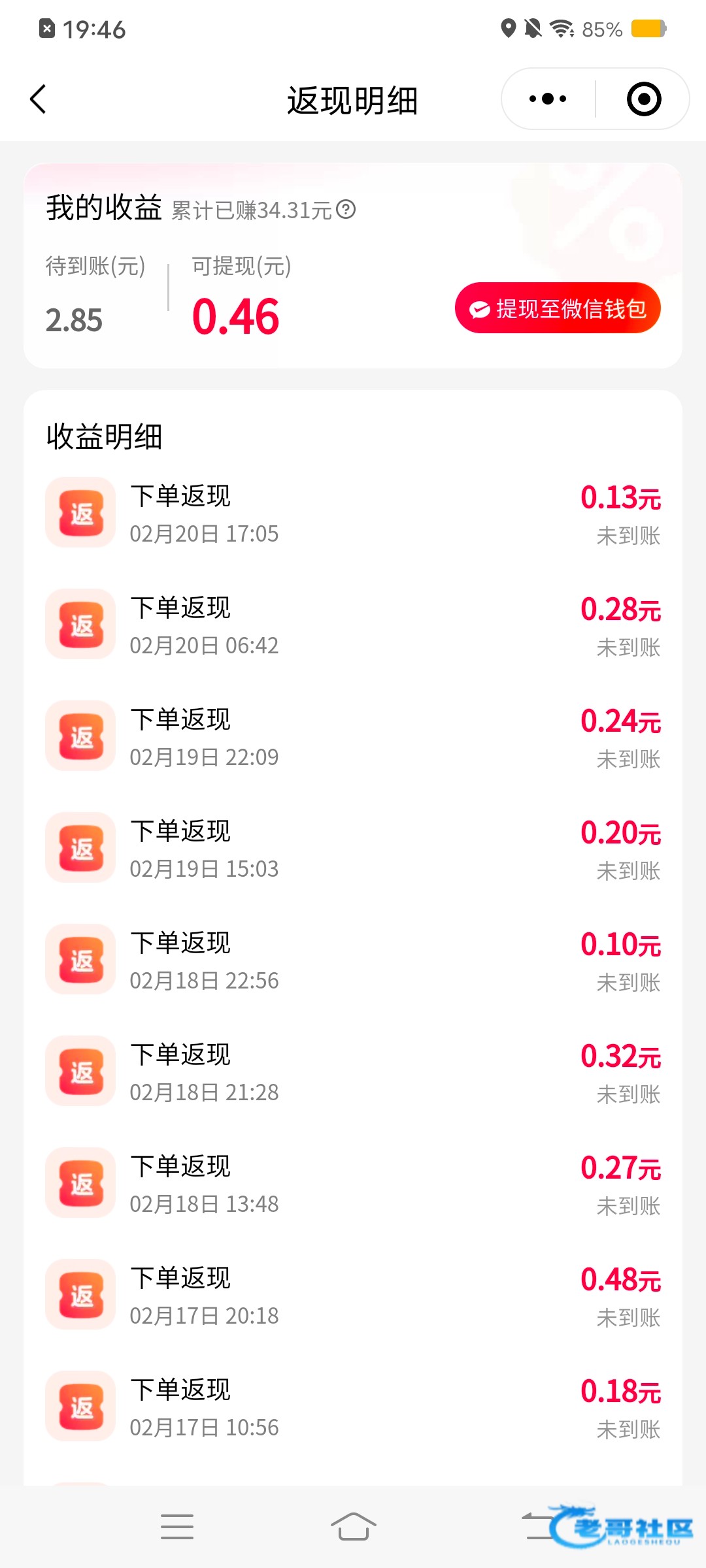Tap the help icon beside 累计已赚34.31元
The width and height of the screenshot is (706, 1568).
346,210
